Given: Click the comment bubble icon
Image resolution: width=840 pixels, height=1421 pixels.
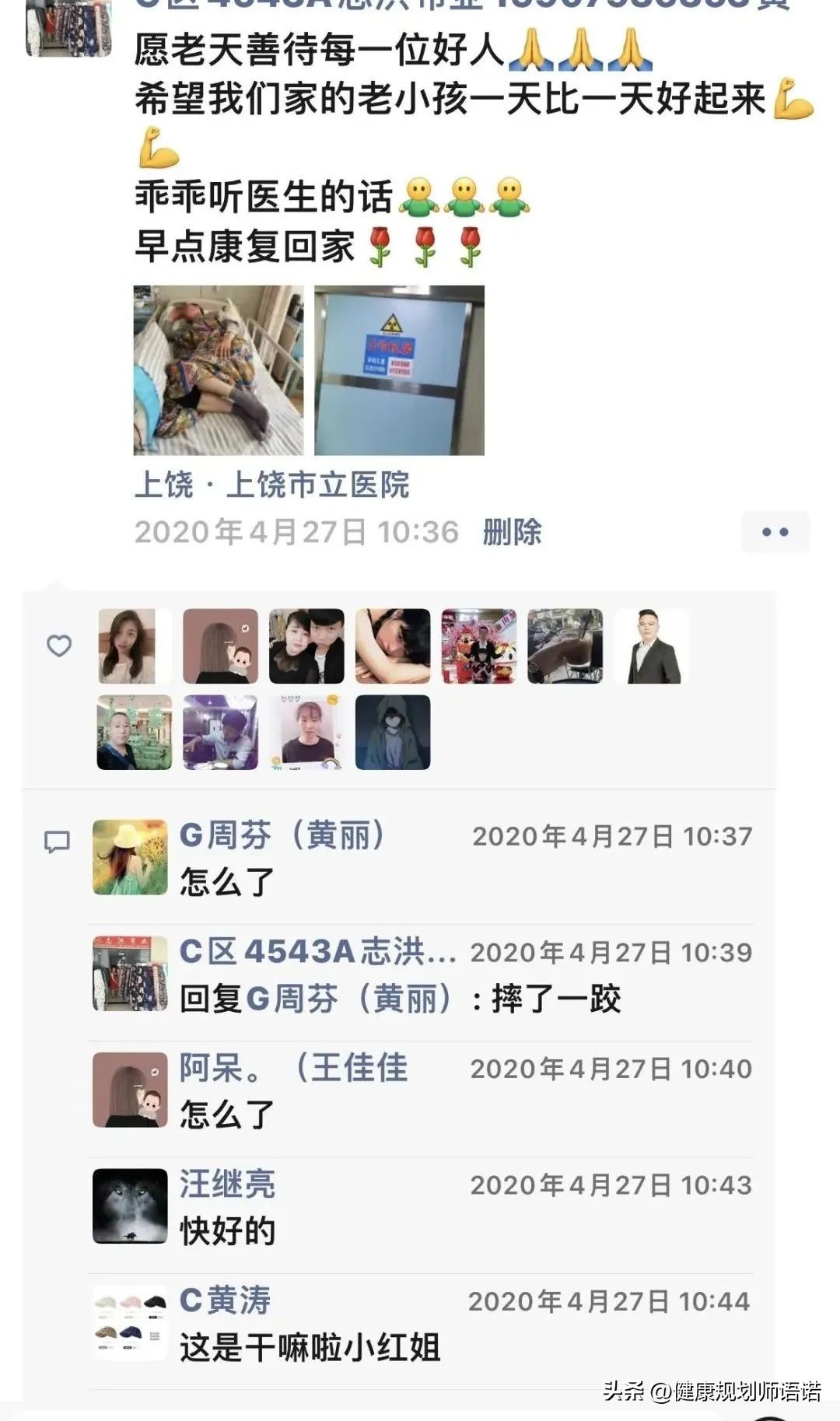Looking at the screenshot, I should click(58, 840).
